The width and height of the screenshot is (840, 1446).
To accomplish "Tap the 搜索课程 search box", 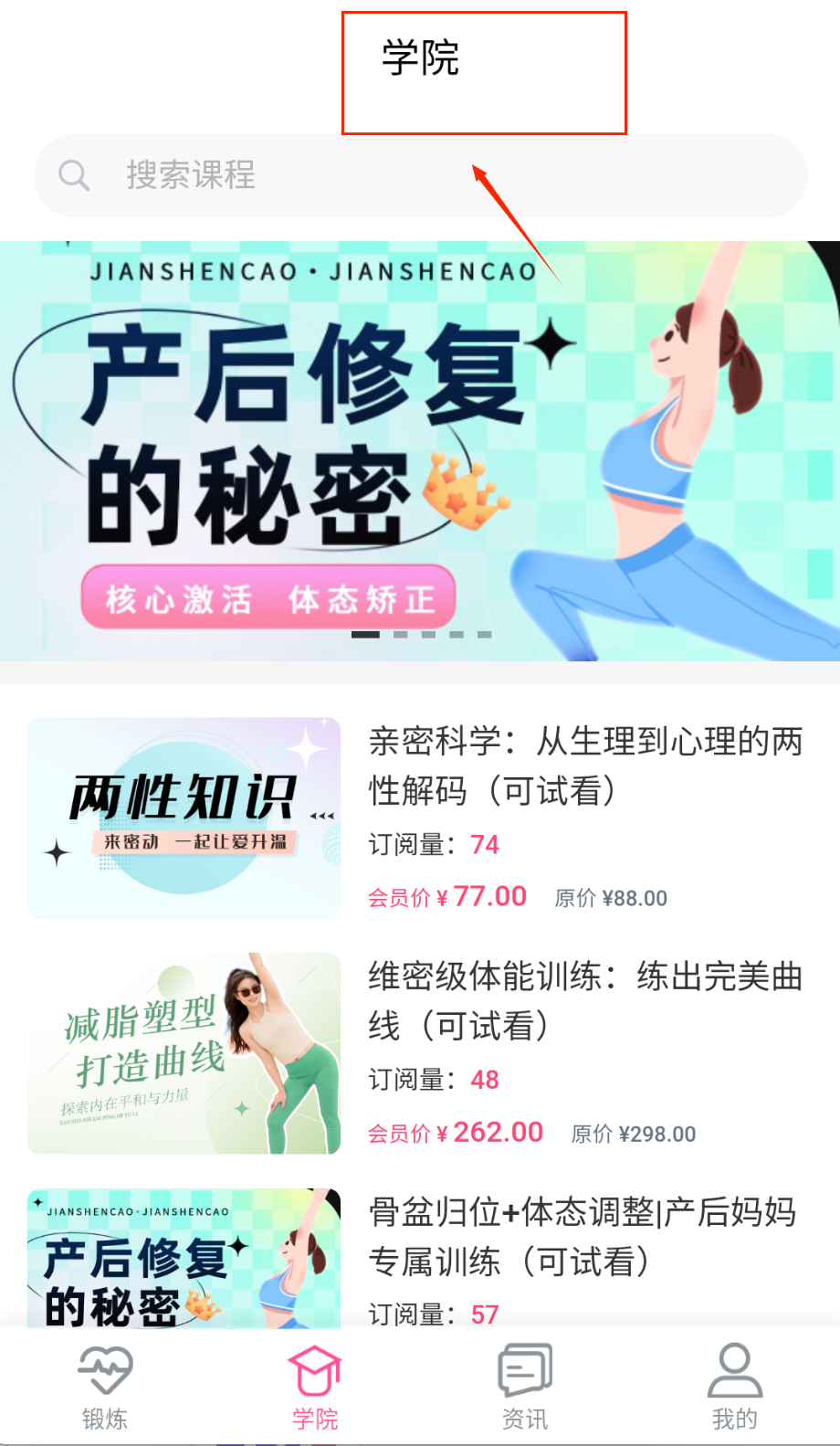I will tap(420, 175).
